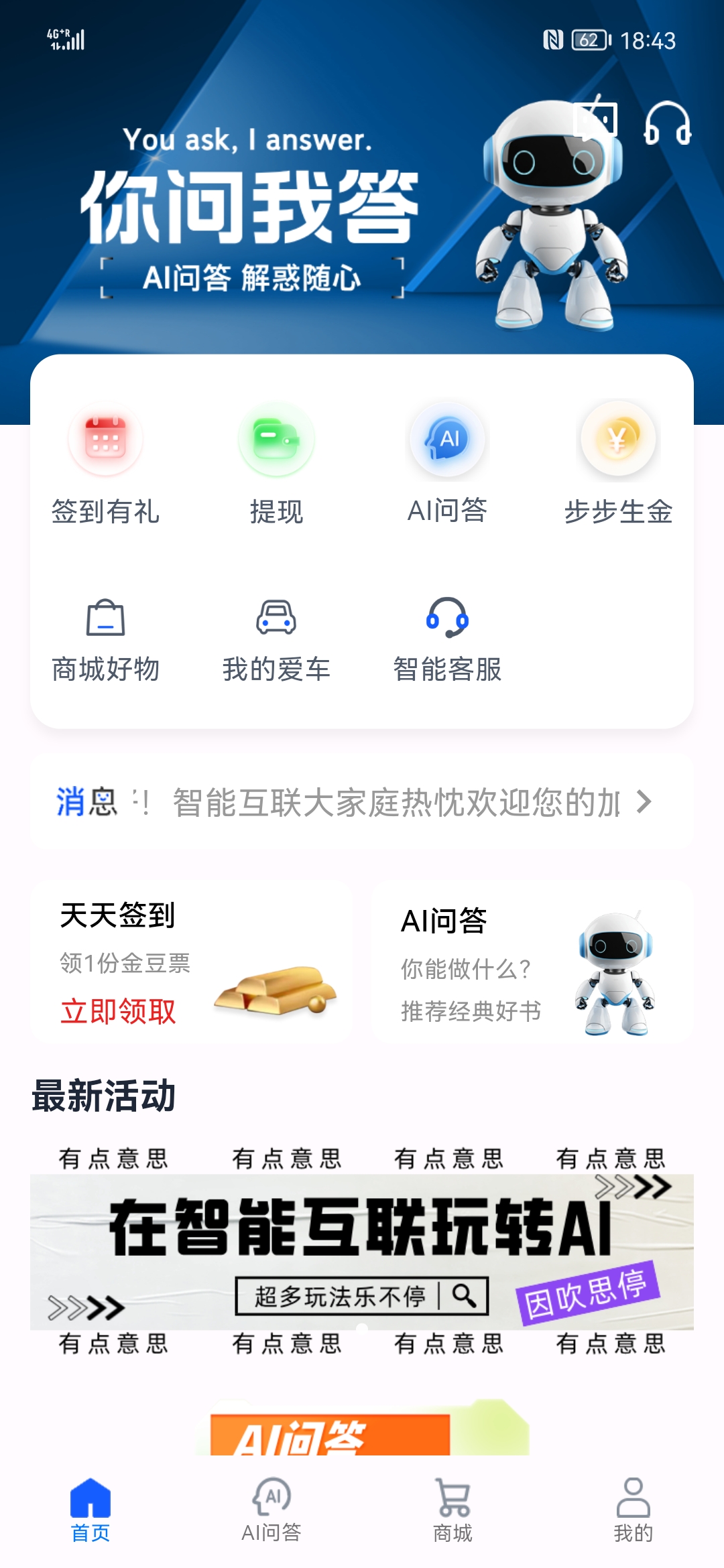Switch to the 首页 home tab
The height and width of the screenshot is (1568, 724).
pyautogui.click(x=90, y=1510)
